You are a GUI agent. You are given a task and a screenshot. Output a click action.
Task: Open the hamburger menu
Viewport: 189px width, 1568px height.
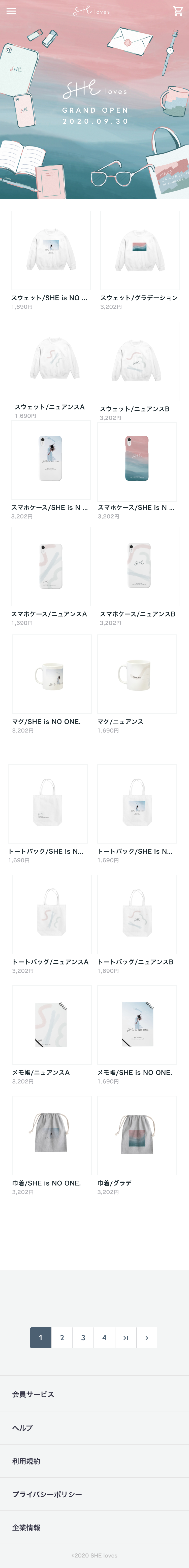[11, 11]
